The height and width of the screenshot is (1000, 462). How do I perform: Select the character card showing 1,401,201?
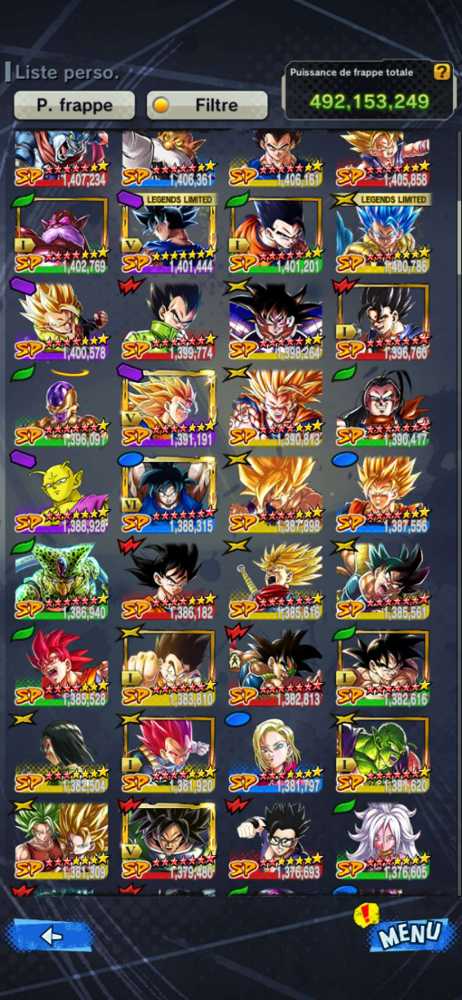276,235
